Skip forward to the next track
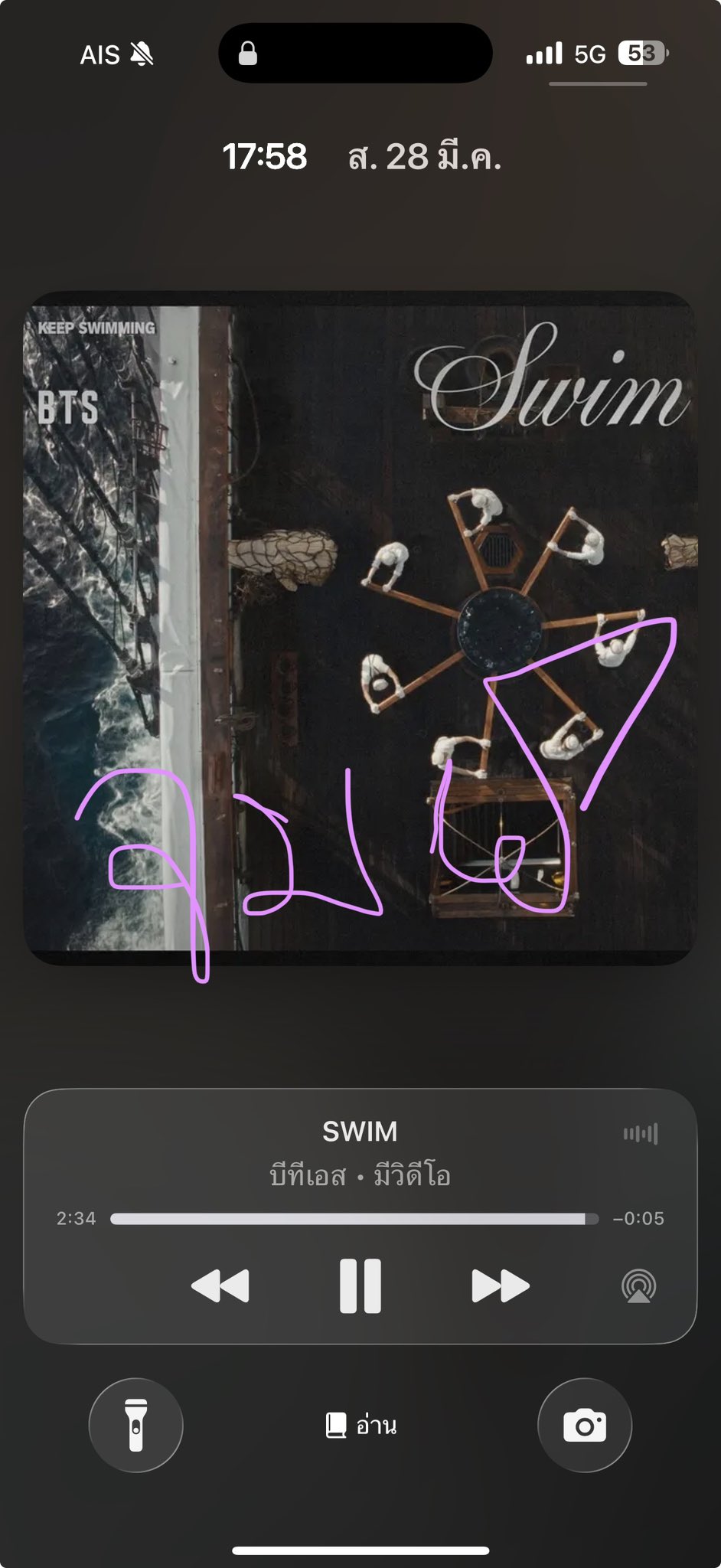The height and width of the screenshot is (1568, 721). (500, 1285)
